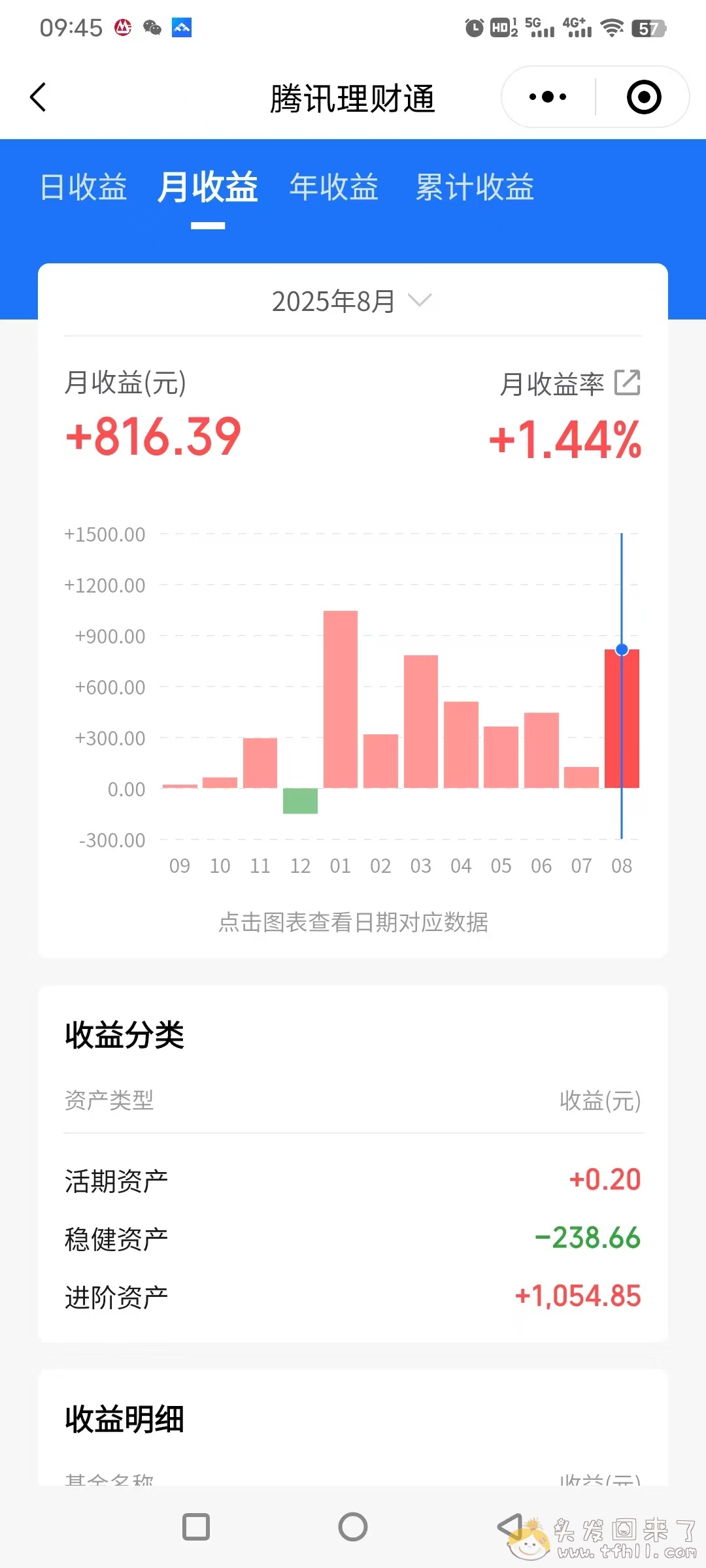Switch to the 年收益 tab
The image size is (706, 1568).
coord(334,188)
